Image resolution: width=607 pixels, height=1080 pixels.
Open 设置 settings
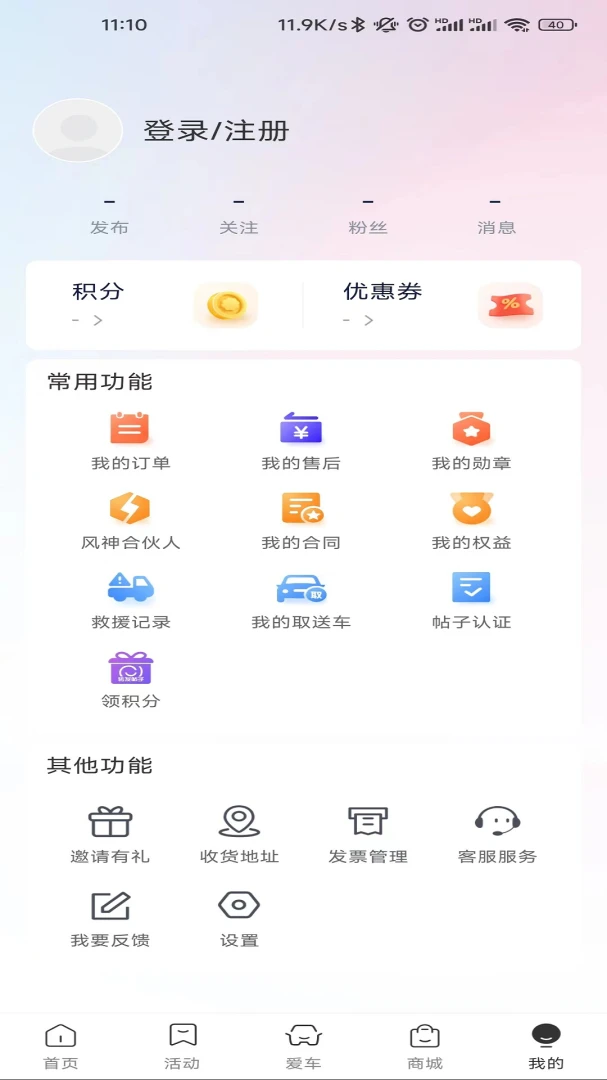coord(239,918)
